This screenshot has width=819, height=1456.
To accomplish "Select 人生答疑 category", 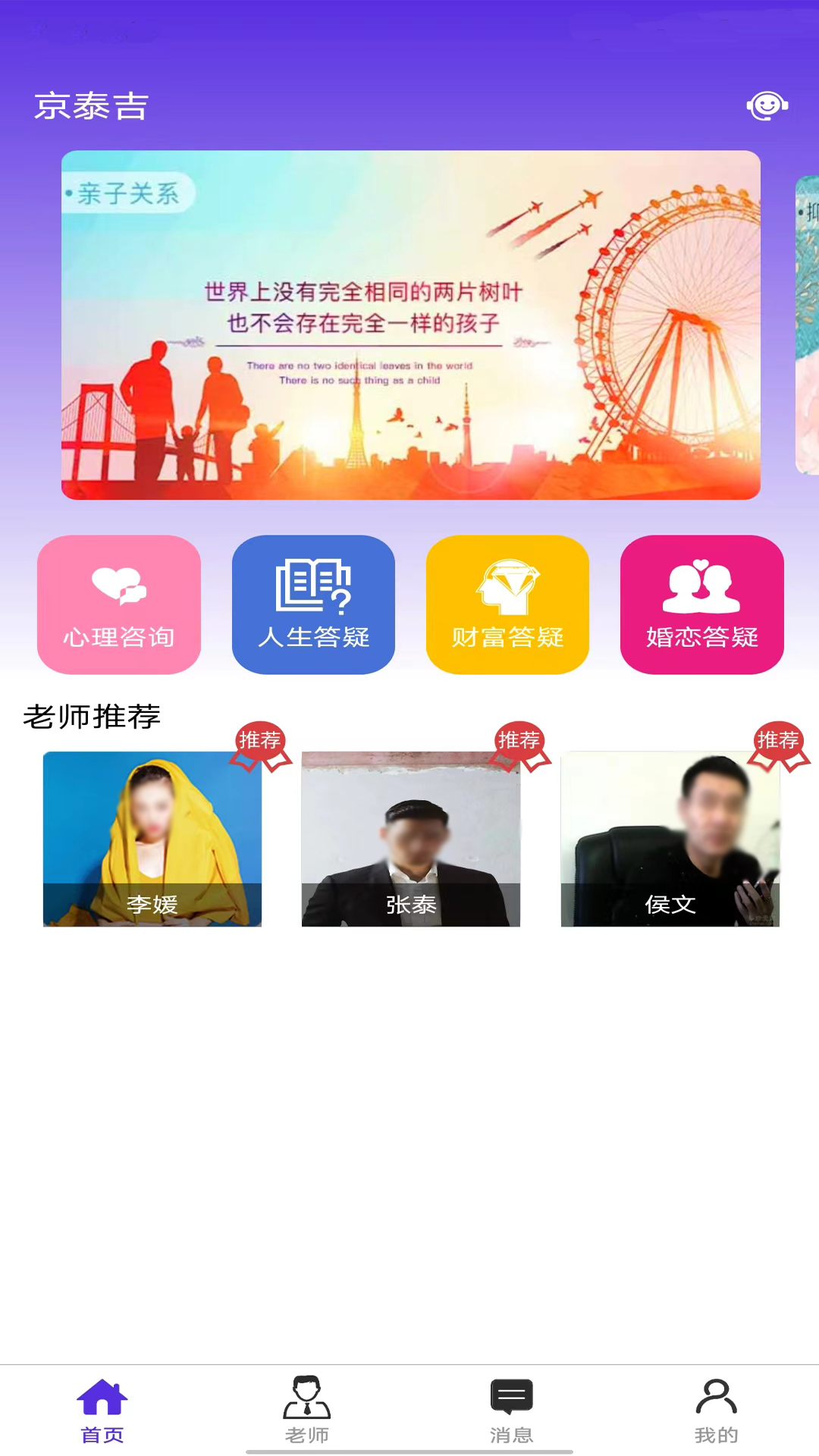I will tap(313, 604).
